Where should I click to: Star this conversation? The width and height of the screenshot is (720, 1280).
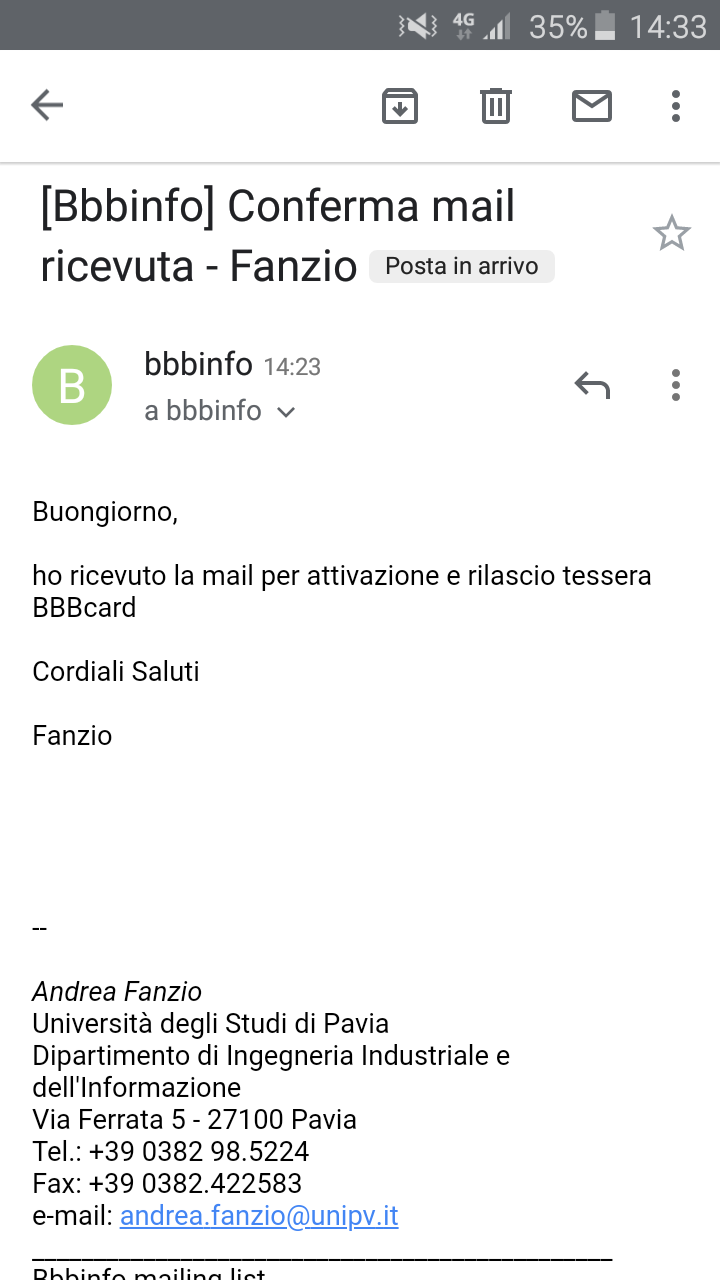click(x=671, y=234)
